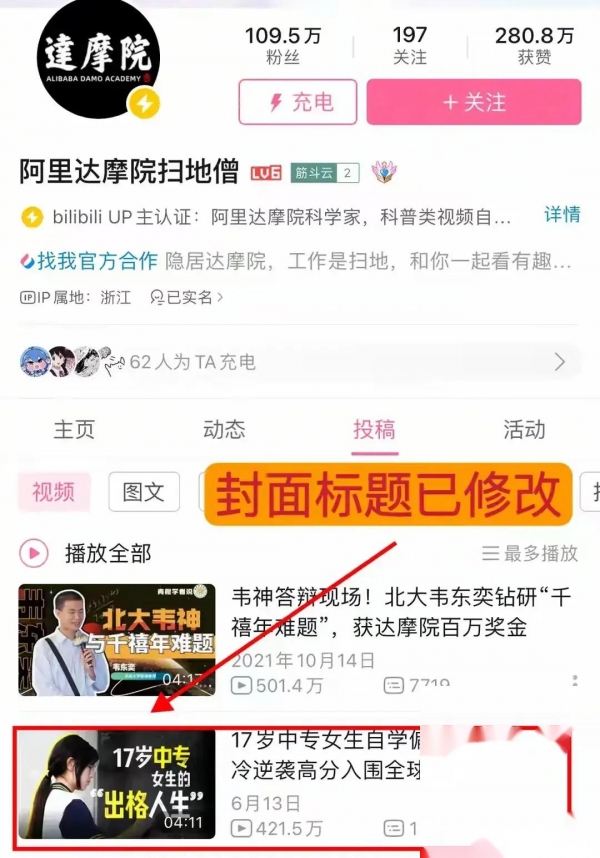View the 197 关注 list
This screenshot has height=858, width=600.
[410, 46]
